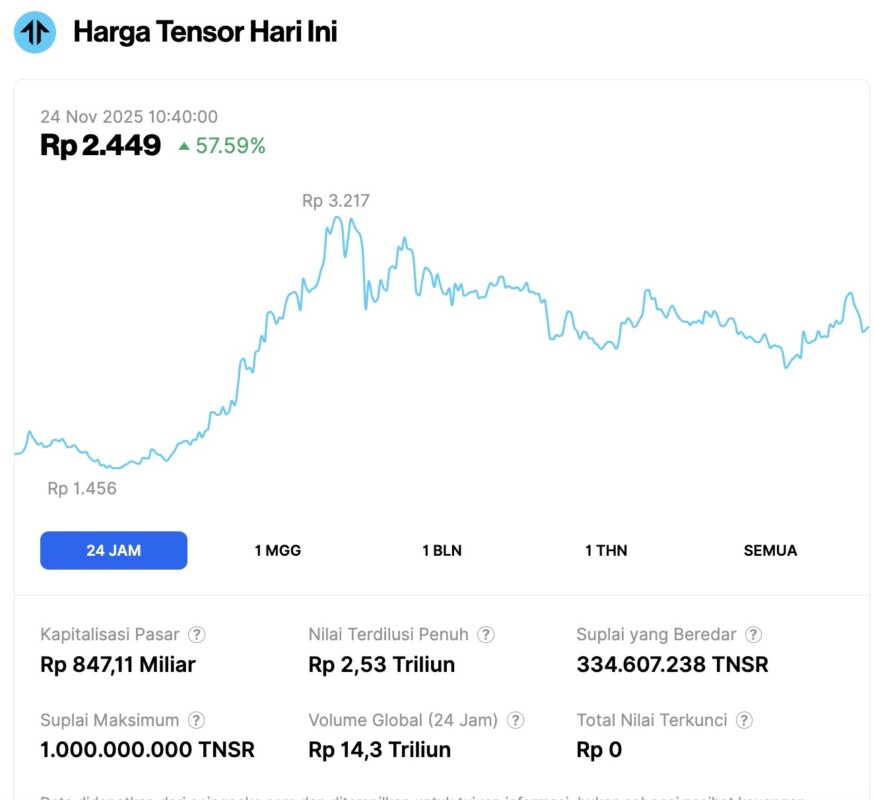Show the Suplai yang Beredar explanation icon
874x800 pixels.
[753, 634]
